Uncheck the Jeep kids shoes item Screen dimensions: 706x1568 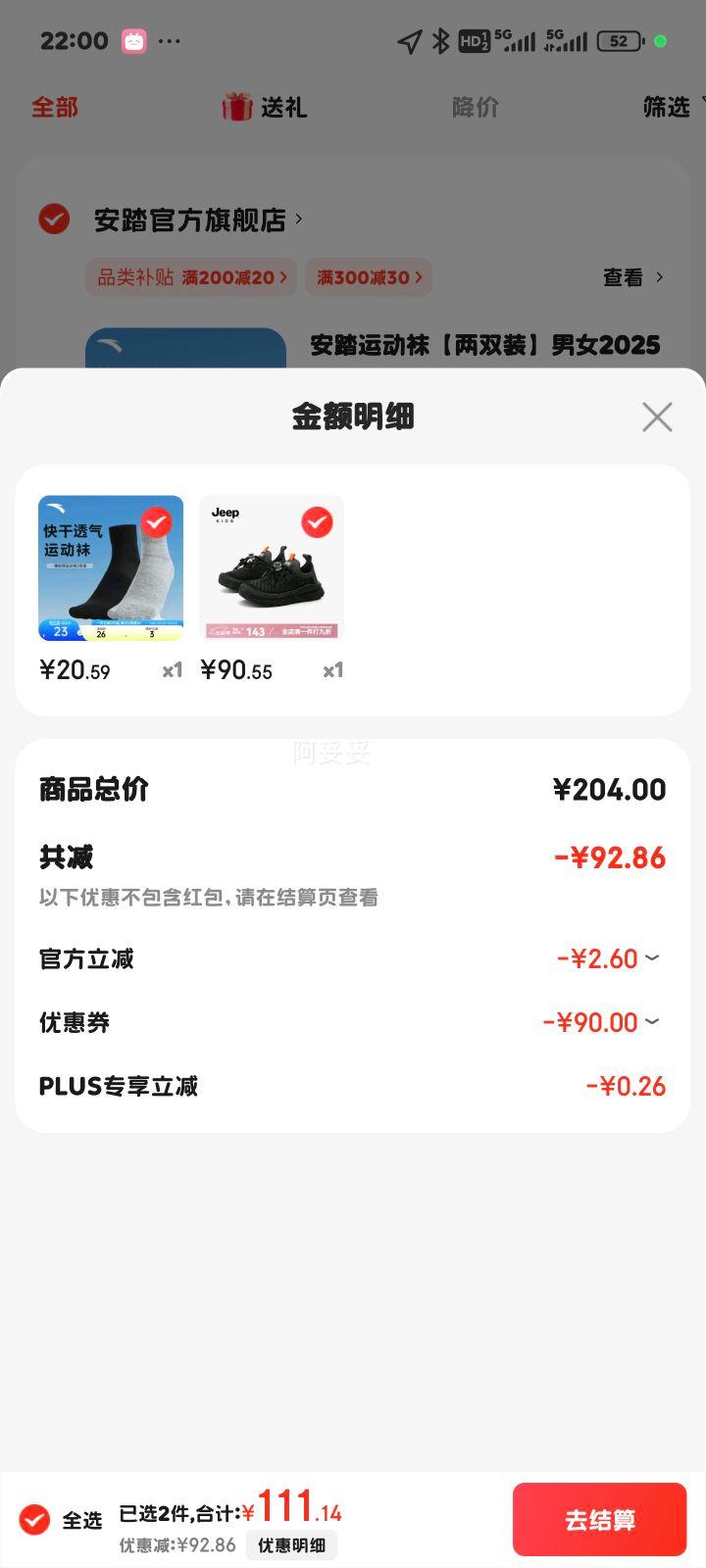click(x=316, y=522)
